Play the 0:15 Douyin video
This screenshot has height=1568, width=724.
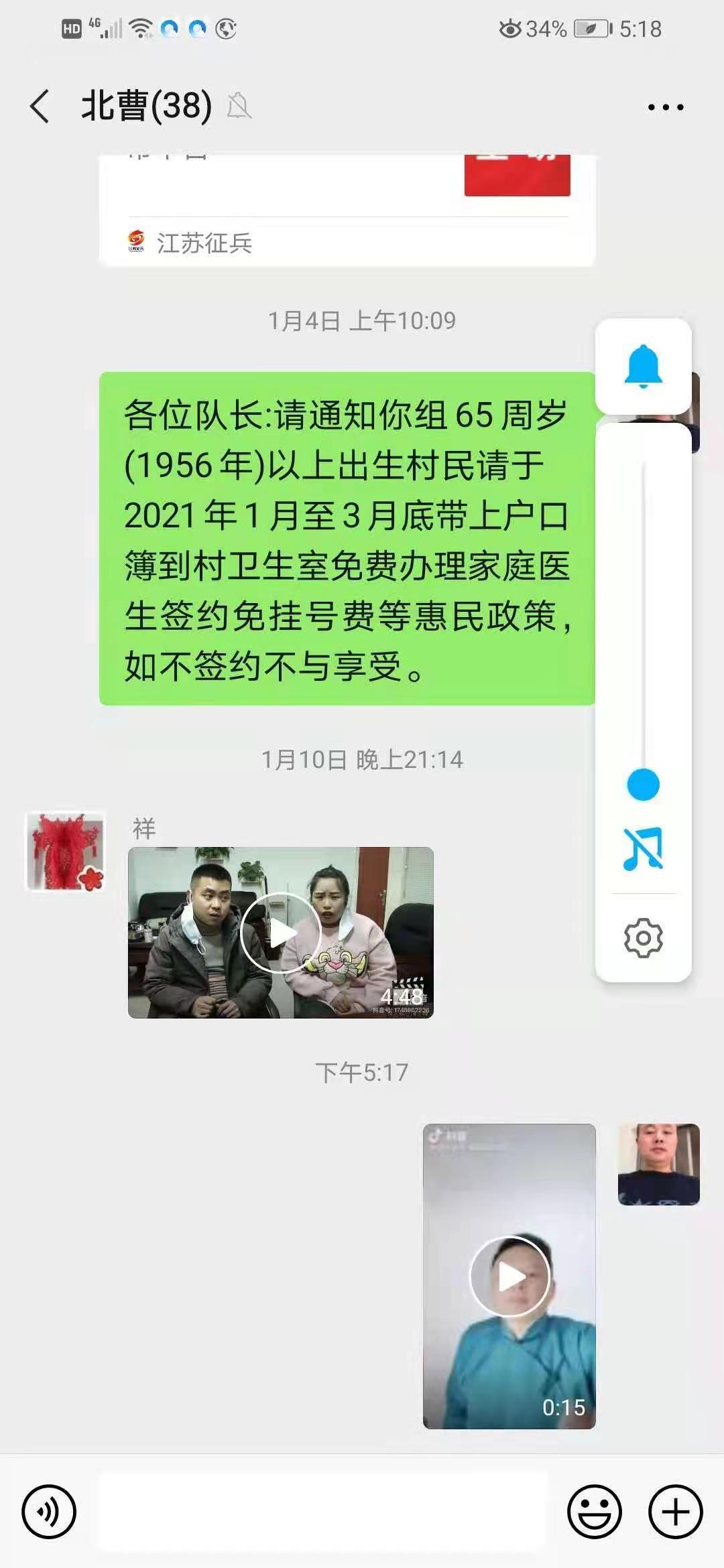pyautogui.click(x=509, y=1277)
